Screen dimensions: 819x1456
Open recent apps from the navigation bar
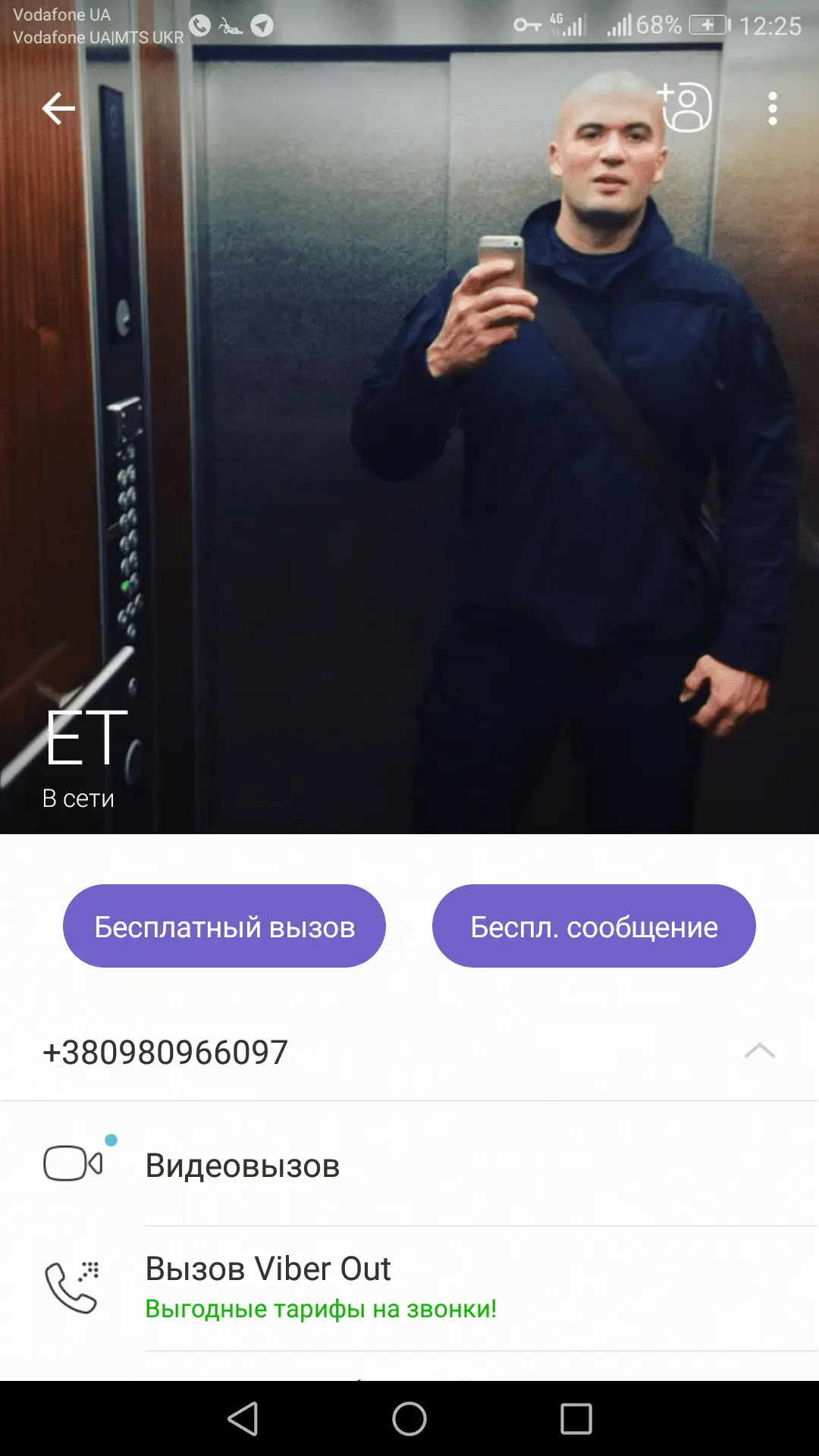(x=576, y=1418)
